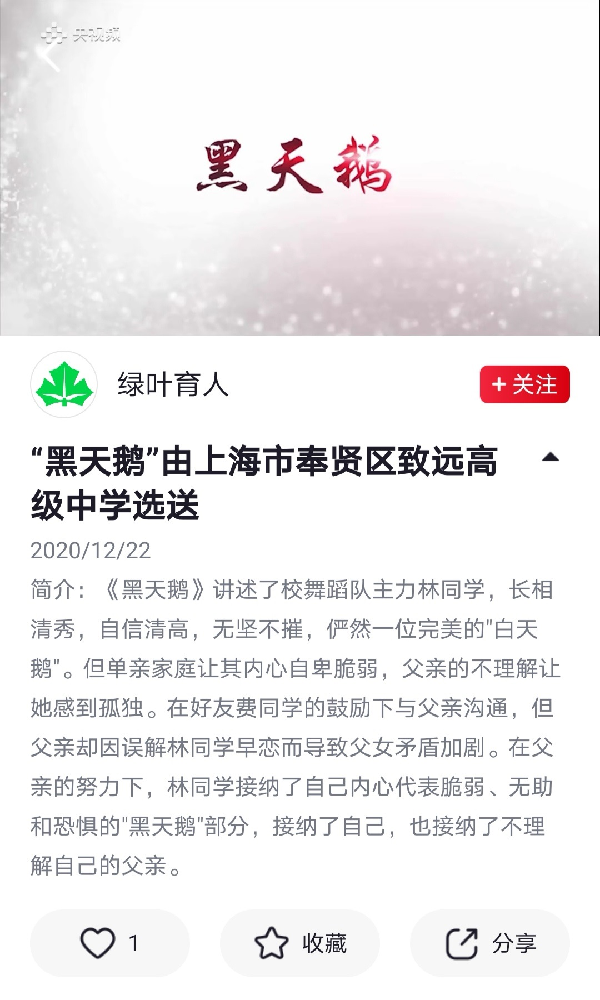Follow 绿叶育人 with the 关注 button

[524, 385]
